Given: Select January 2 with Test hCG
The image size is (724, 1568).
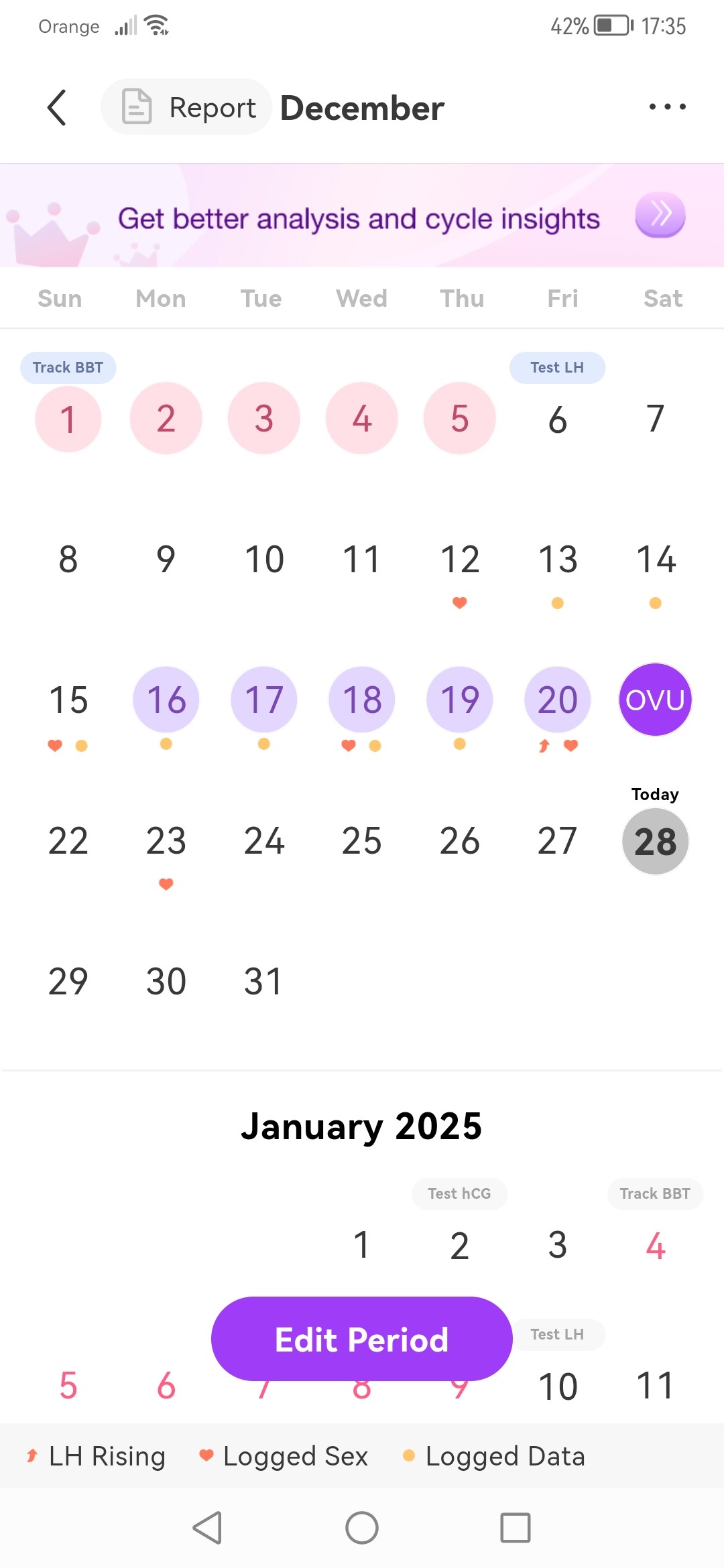Looking at the screenshot, I should coord(459,1246).
